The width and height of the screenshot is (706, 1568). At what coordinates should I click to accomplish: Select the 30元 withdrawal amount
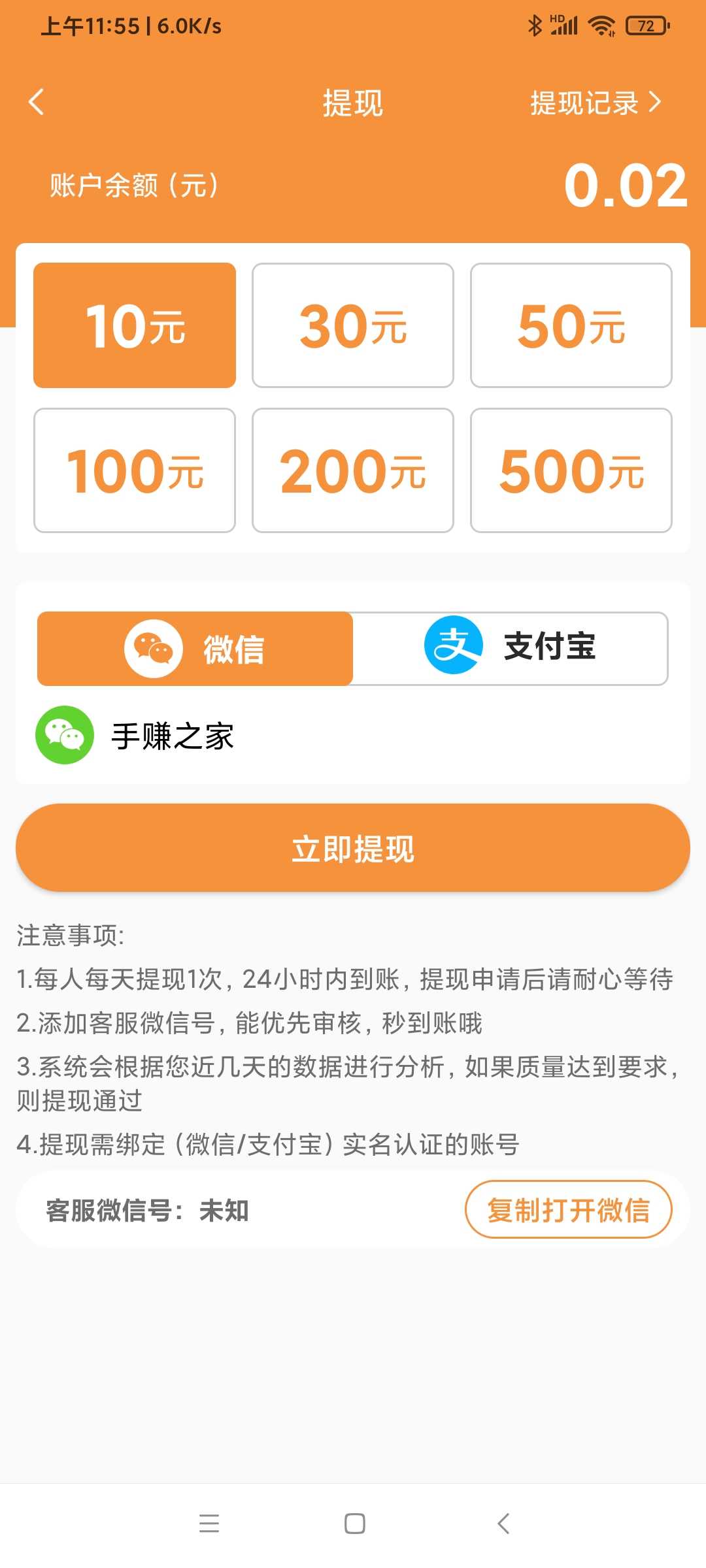click(353, 325)
